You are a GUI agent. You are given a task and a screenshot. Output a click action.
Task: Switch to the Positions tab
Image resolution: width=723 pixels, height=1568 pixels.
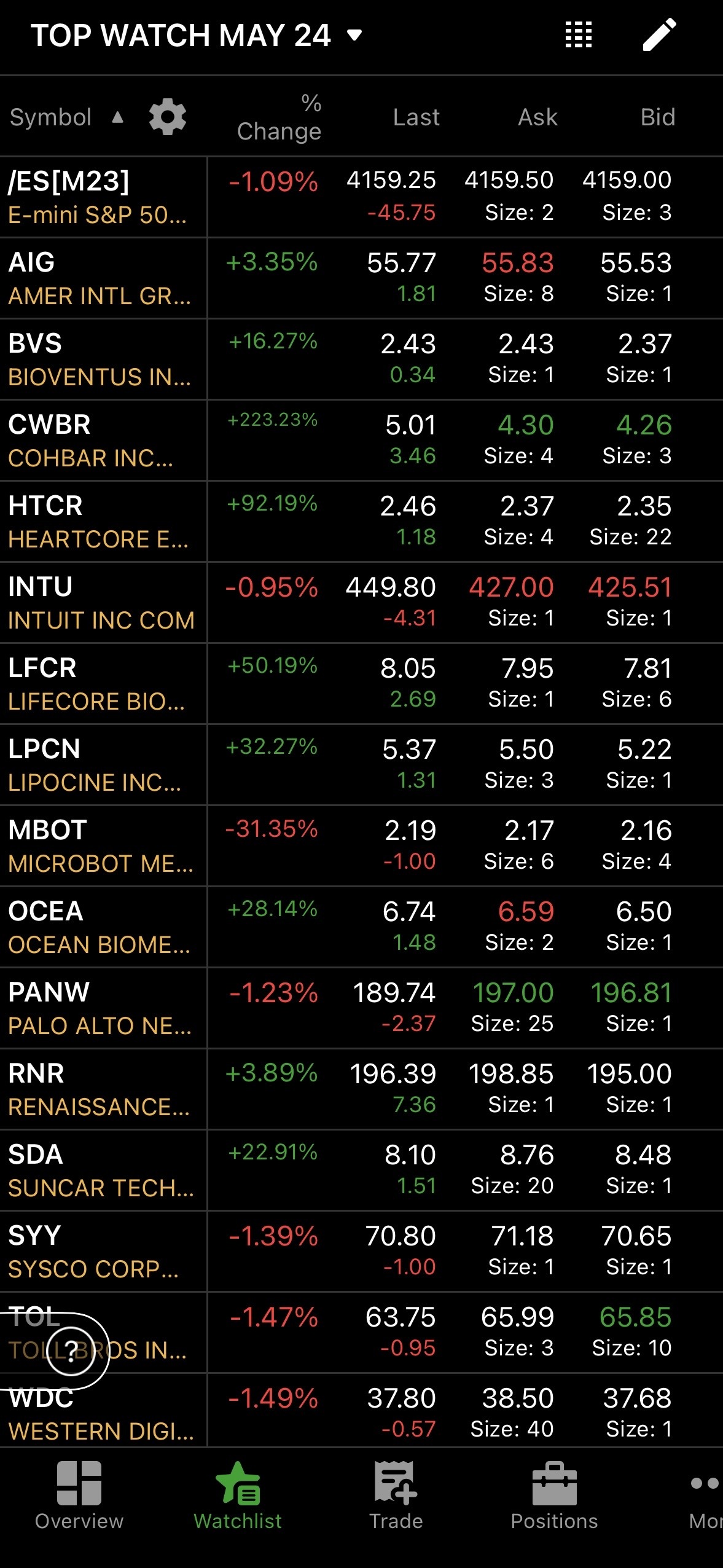[554, 1495]
